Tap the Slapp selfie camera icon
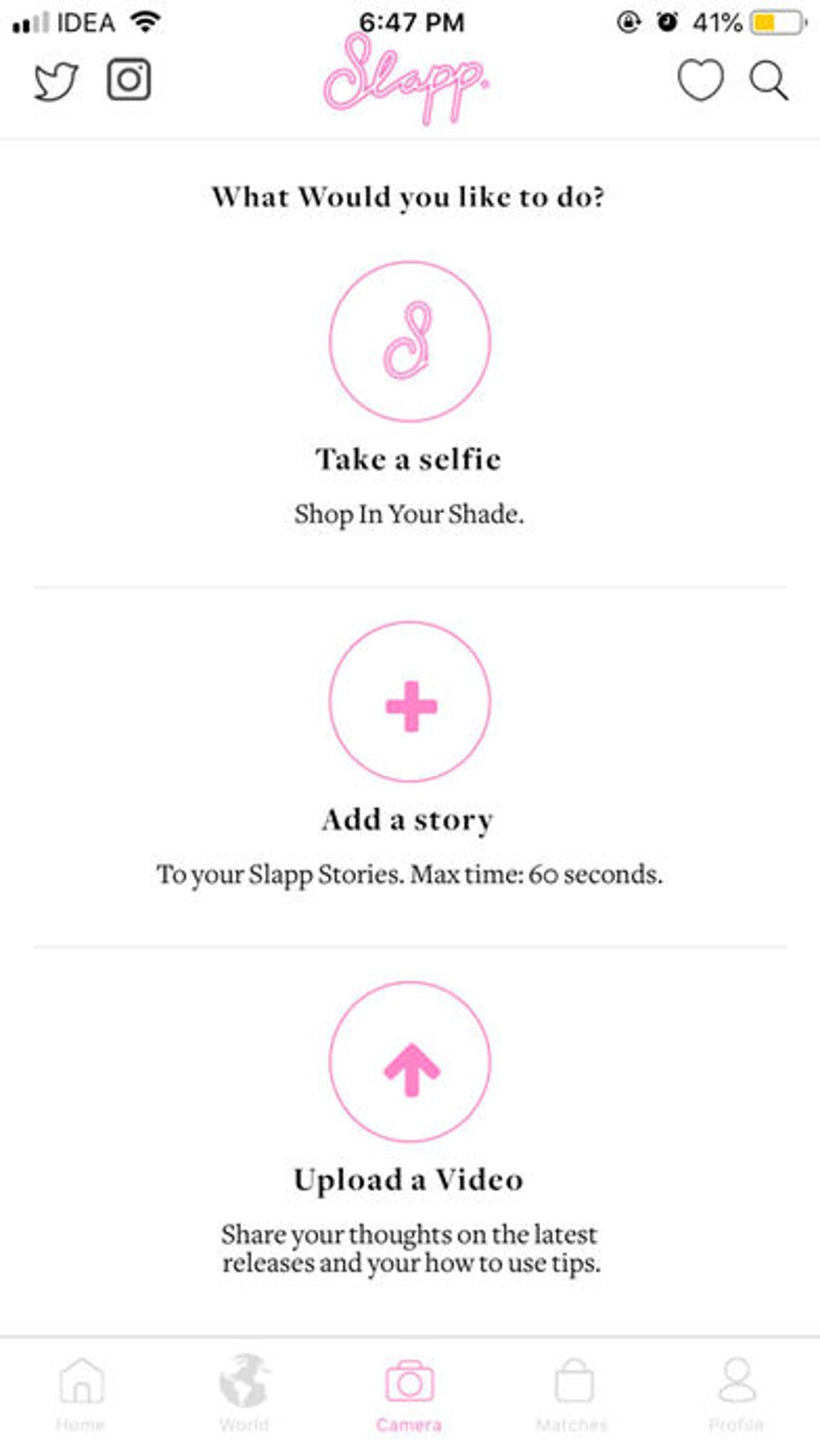The width and height of the screenshot is (820, 1456). coord(410,341)
